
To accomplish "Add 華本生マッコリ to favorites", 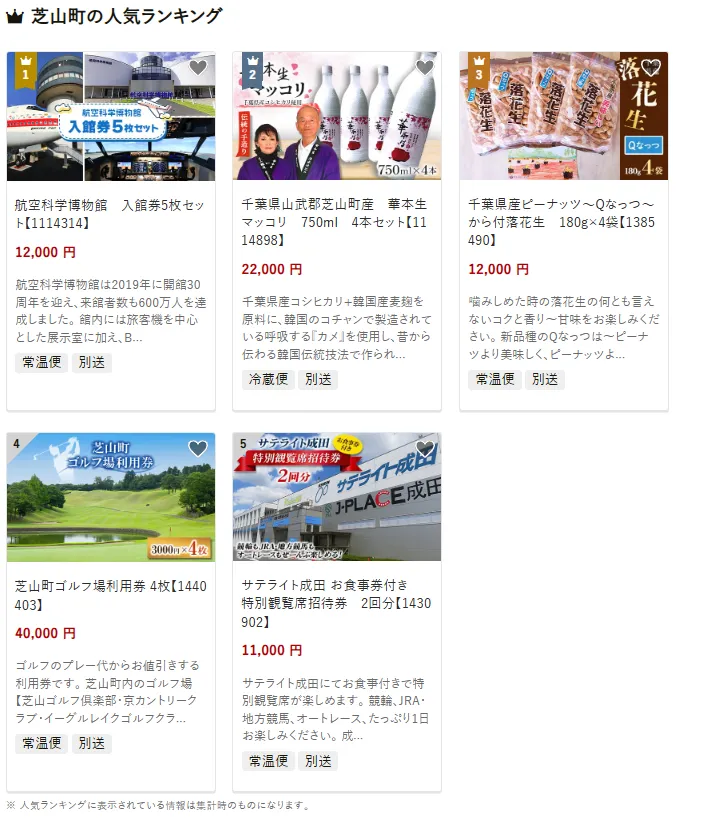I will point(424,68).
